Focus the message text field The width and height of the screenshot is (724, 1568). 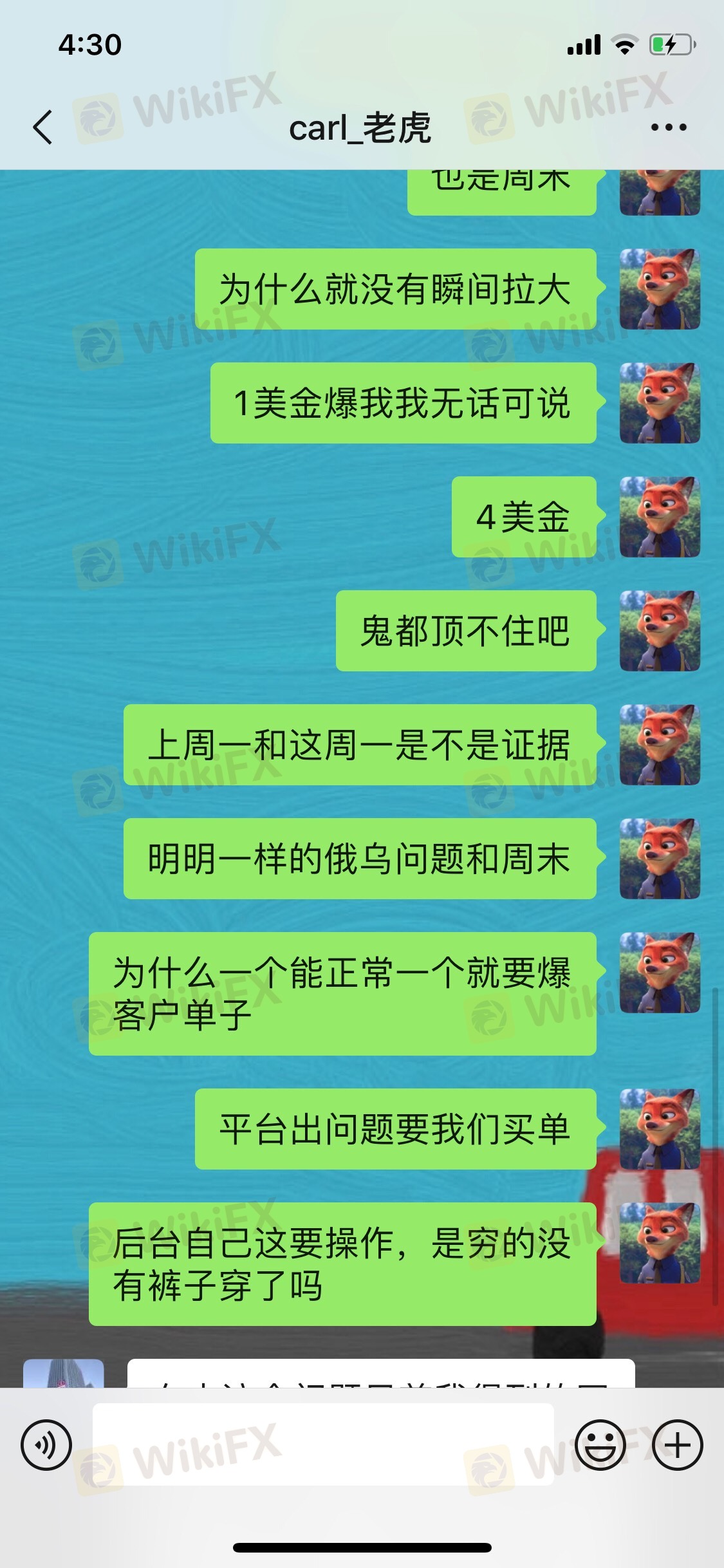click(x=323, y=1444)
